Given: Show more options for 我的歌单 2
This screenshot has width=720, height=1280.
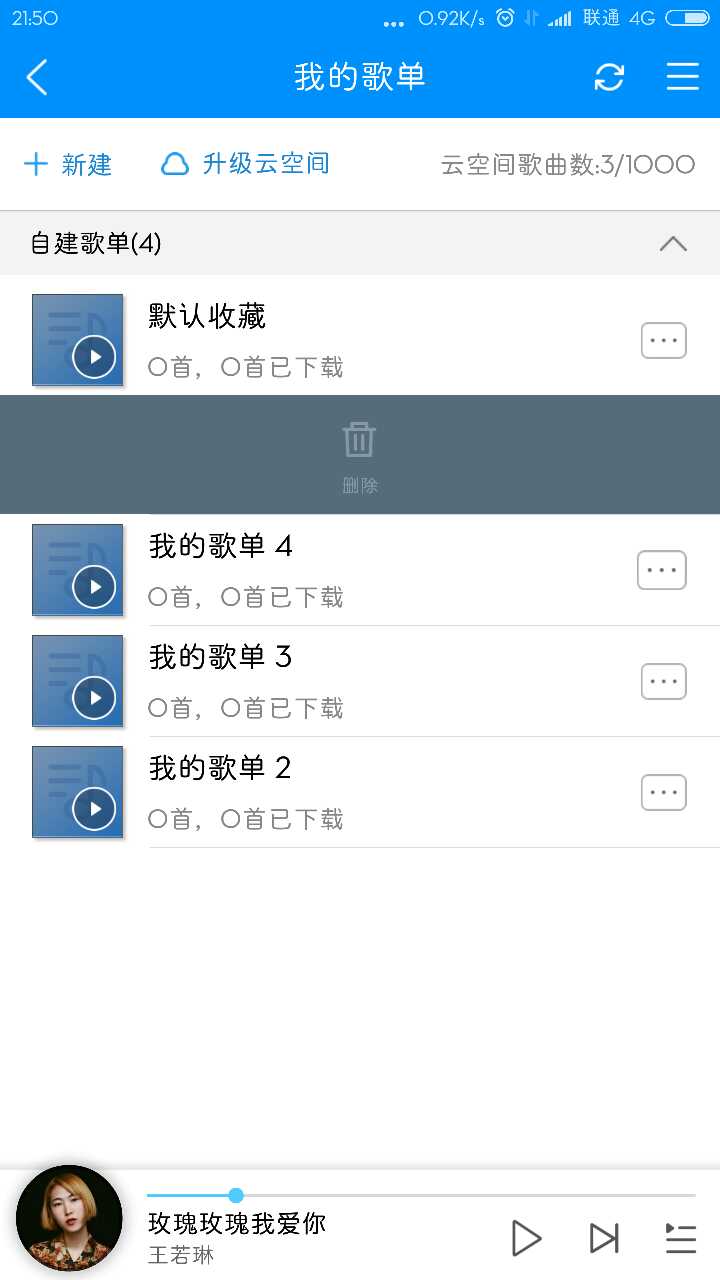Looking at the screenshot, I should tap(663, 793).
